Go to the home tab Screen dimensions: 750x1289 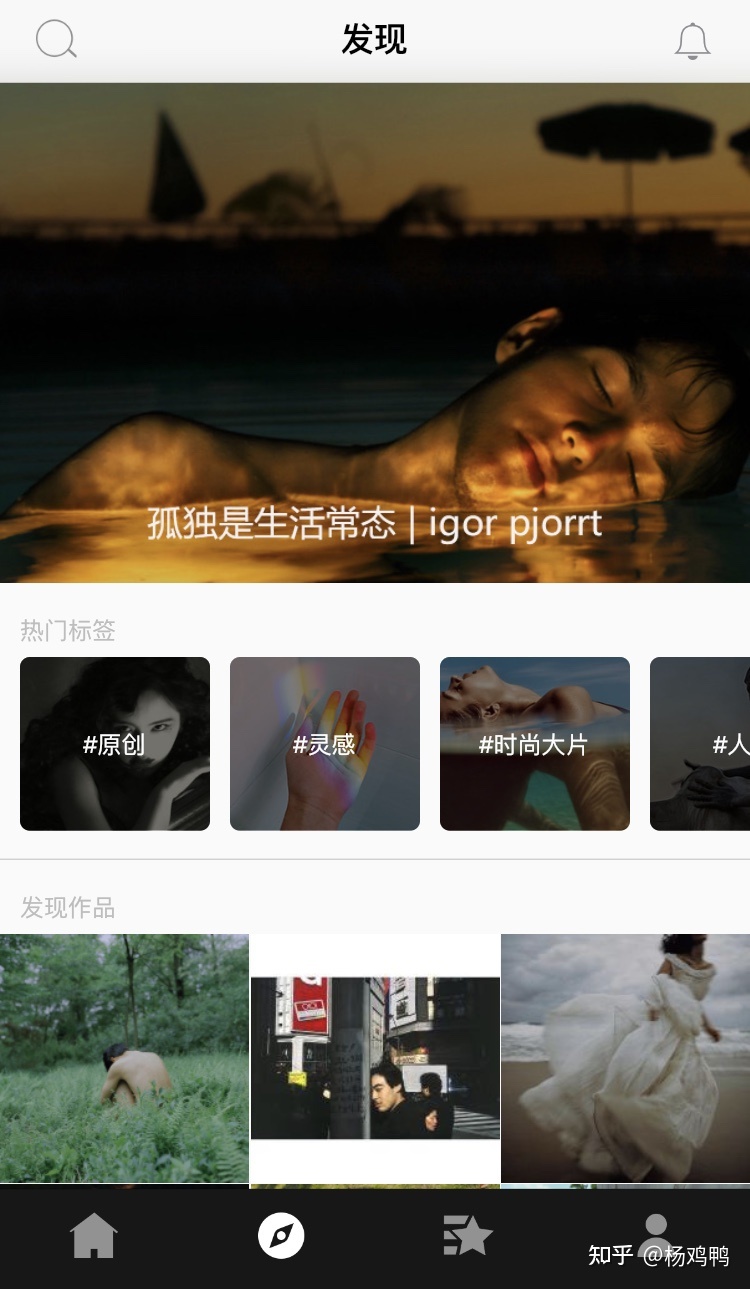94,1237
